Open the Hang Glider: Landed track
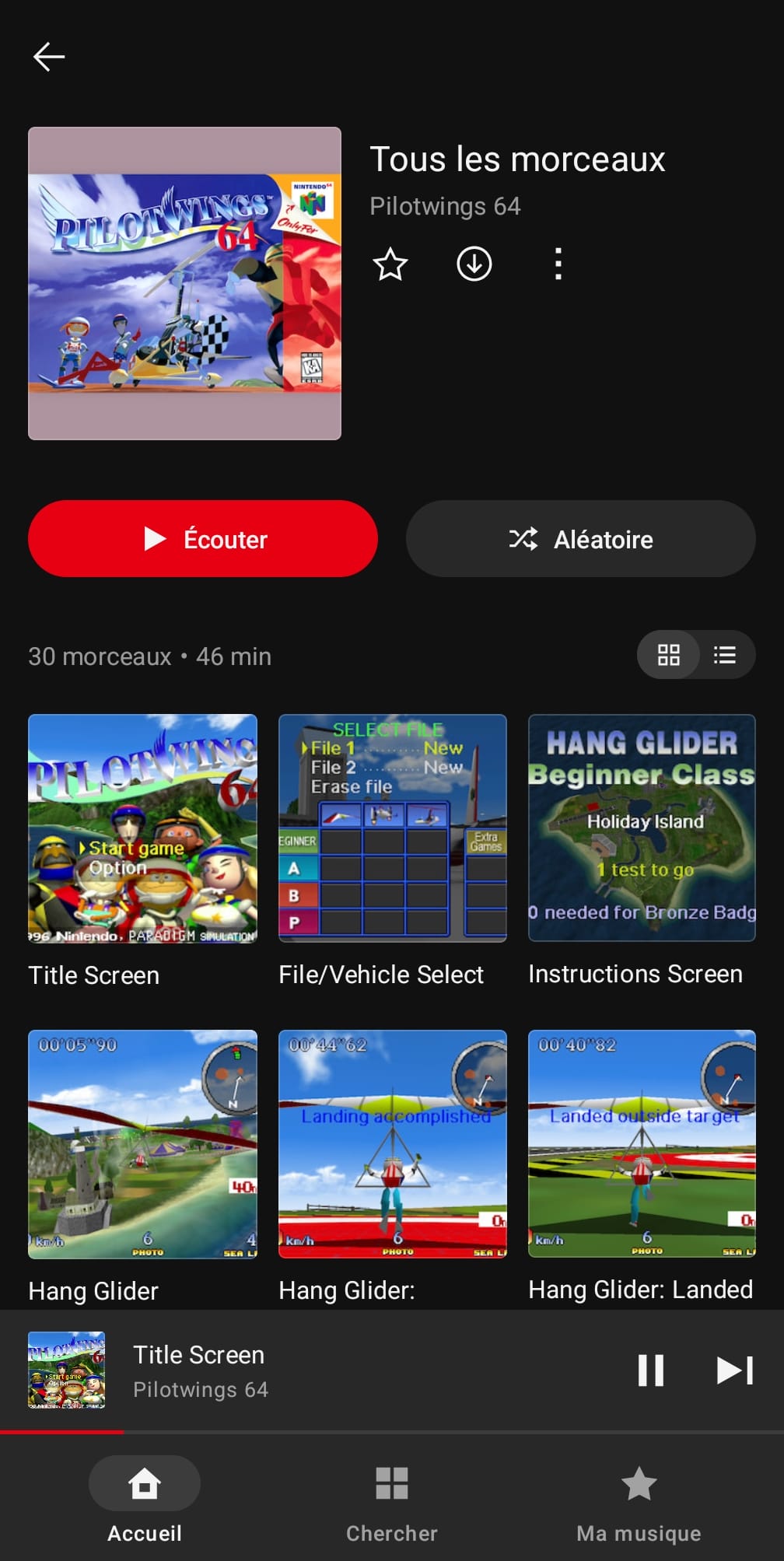The height and width of the screenshot is (1561, 784). pyautogui.click(x=642, y=1144)
